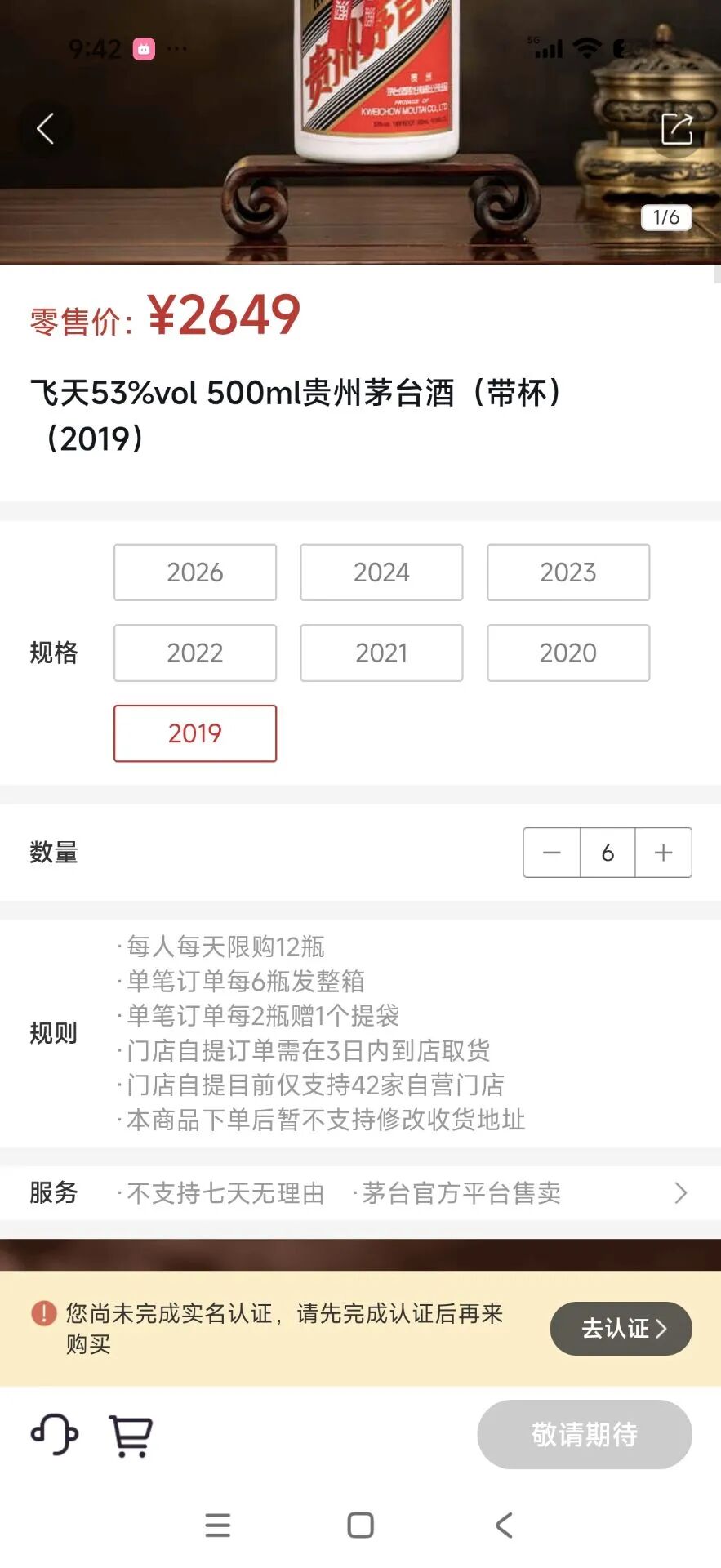Open customer service via the headset icon

(x=54, y=1434)
